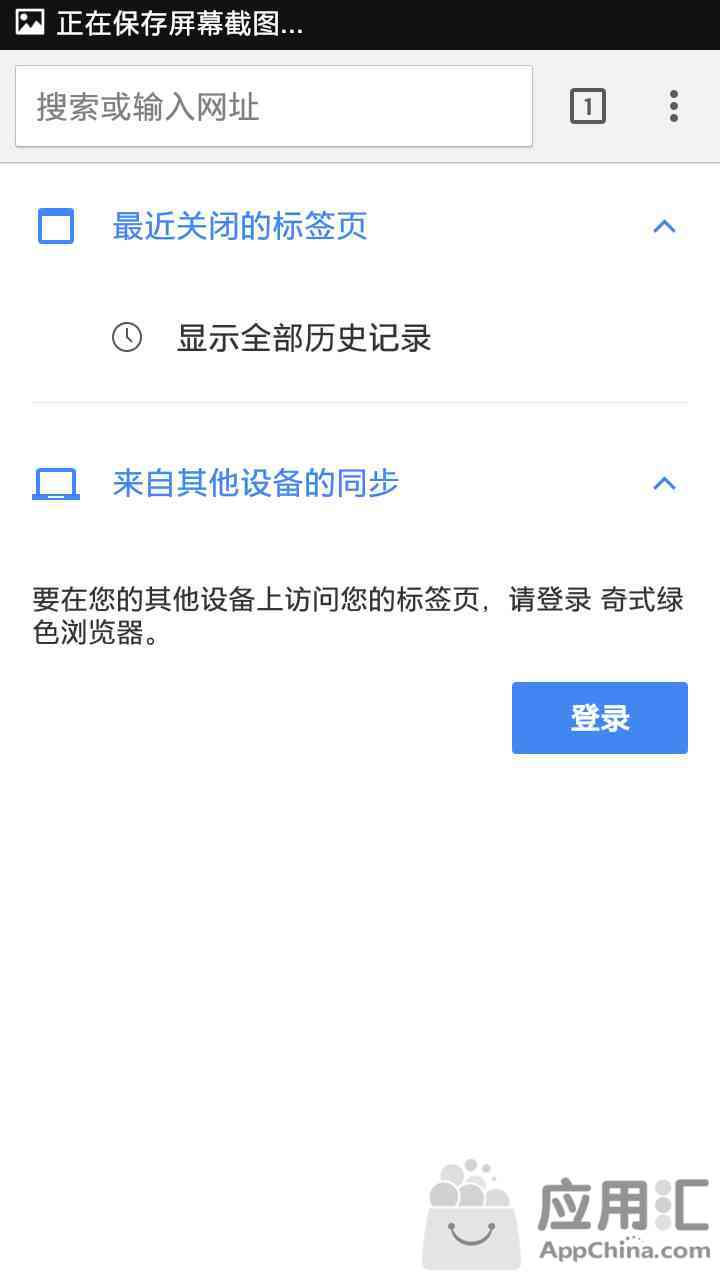Tap the blue 登录 button
The width and height of the screenshot is (720, 1280).
tap(599, 718)
